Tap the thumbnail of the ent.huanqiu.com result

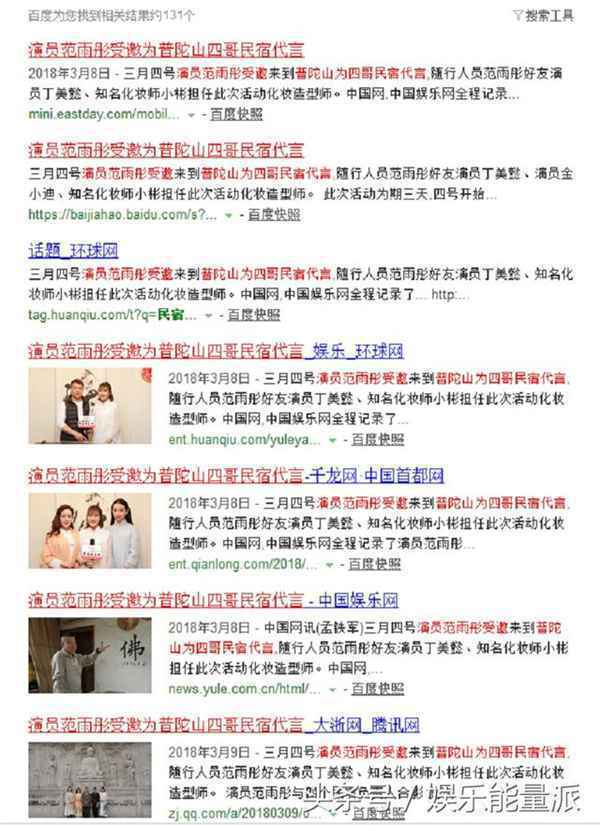[x=89, y=404]
